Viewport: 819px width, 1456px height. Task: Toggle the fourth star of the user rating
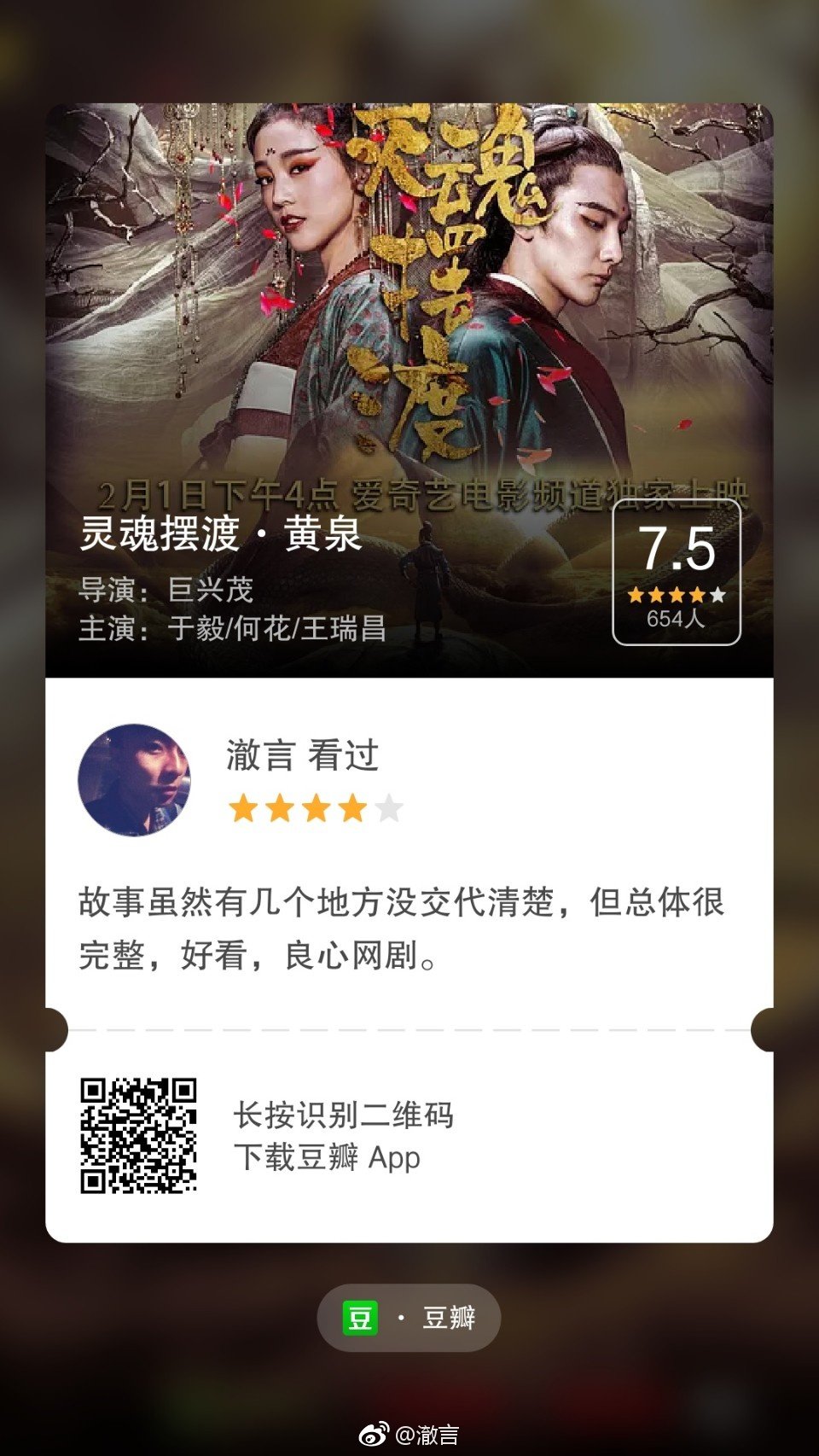coord(351,807)
